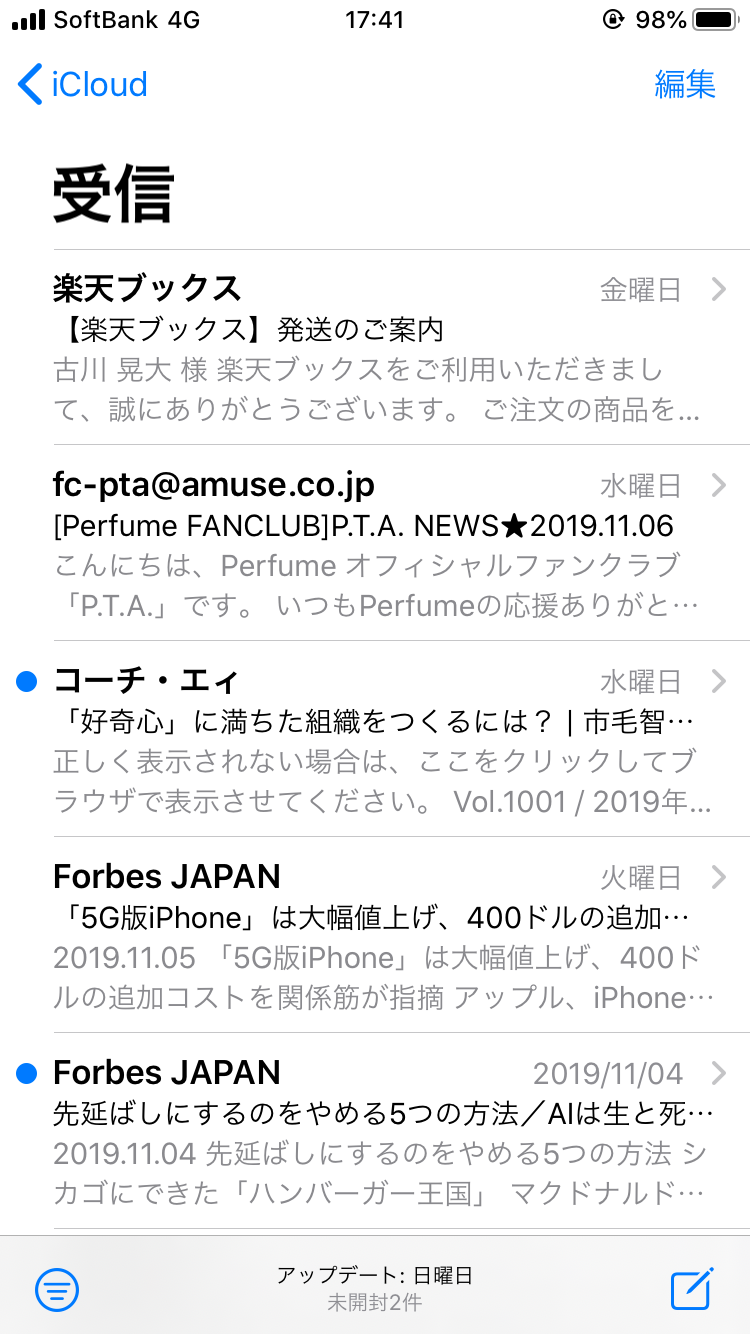Go back to iCloud mailboxes
Image resolution: width=750 pixels, height=1334 pixels.
(83, 84)
